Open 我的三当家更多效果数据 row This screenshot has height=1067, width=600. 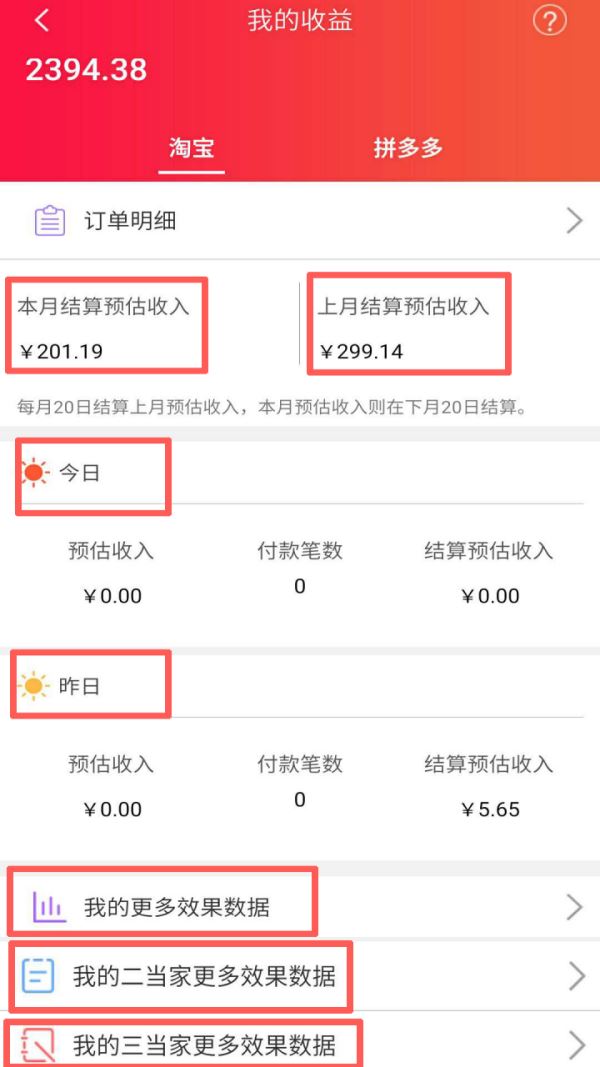tap(300, 1045)
